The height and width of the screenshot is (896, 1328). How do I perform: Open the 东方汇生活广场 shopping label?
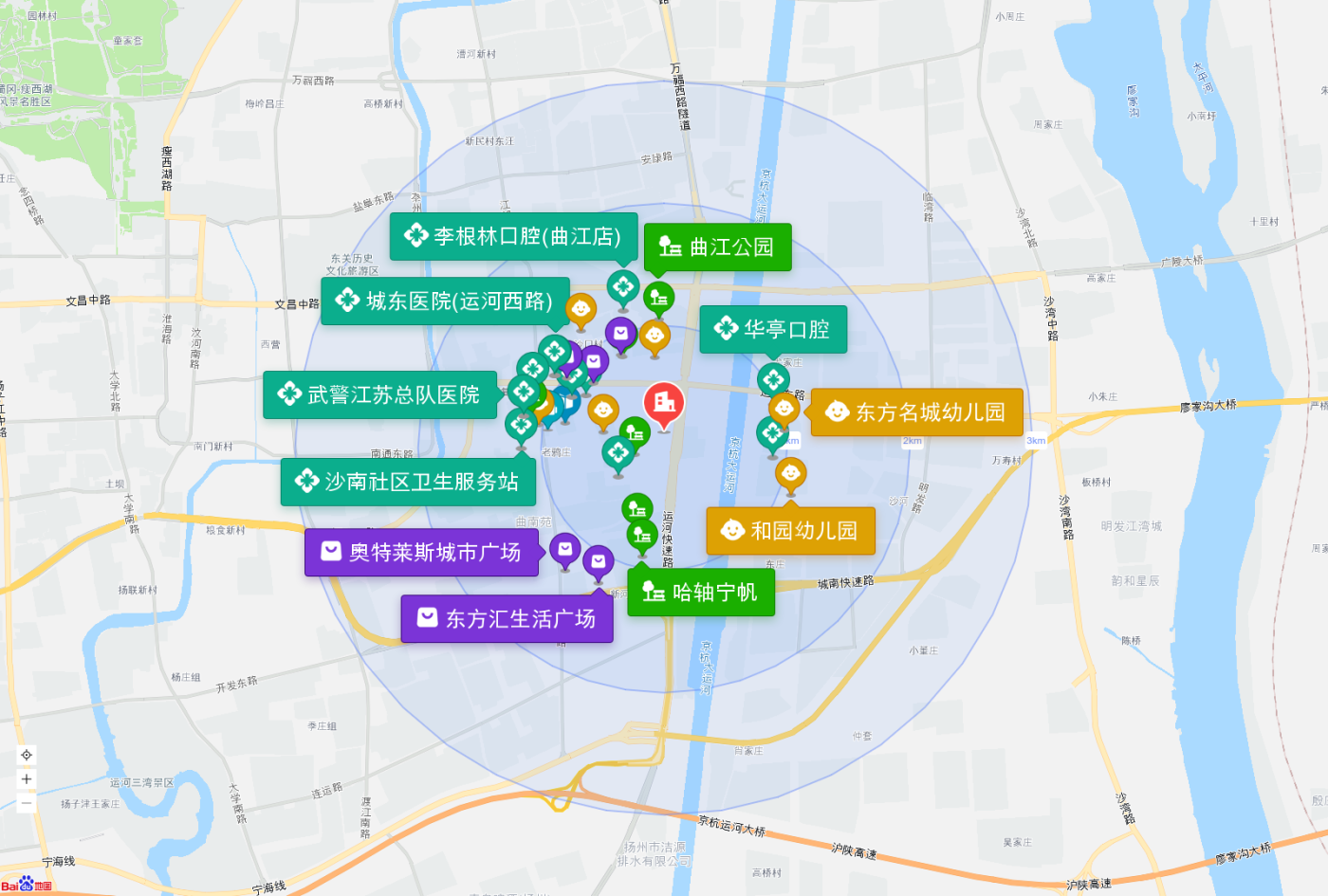pyautogui.click(x=507, y=619)
